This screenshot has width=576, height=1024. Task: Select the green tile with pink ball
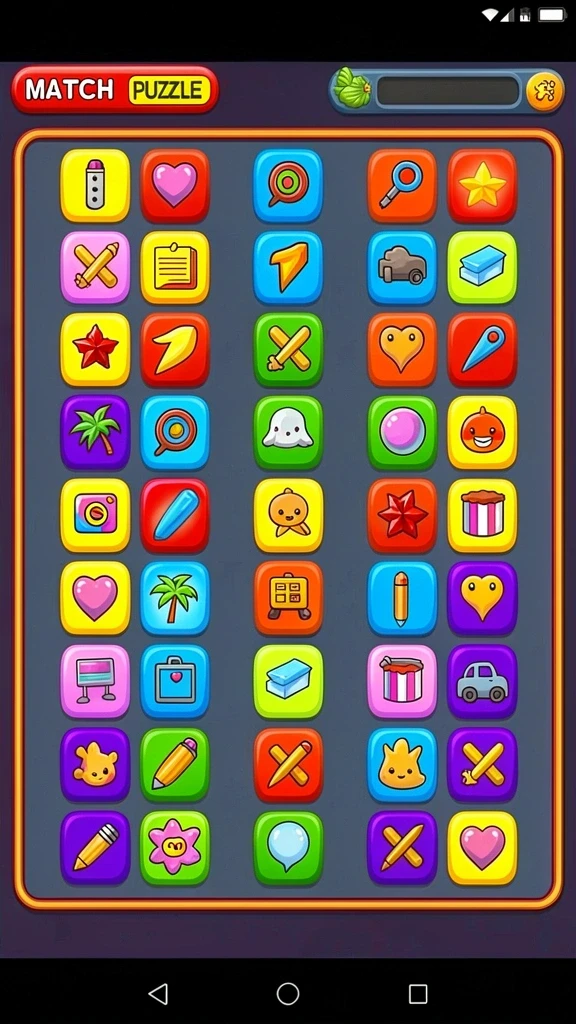[x=402, y=432]
